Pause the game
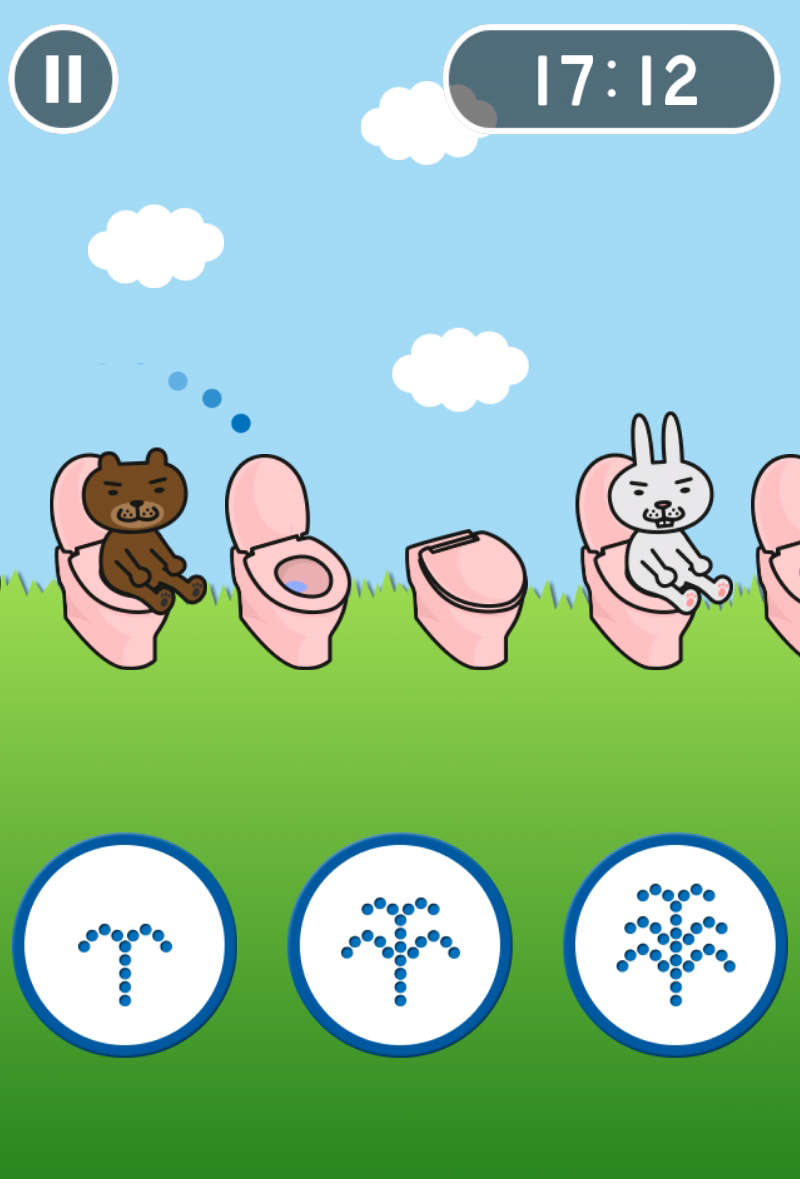This screenshot has width=800, height=1179. coord(63,78)
